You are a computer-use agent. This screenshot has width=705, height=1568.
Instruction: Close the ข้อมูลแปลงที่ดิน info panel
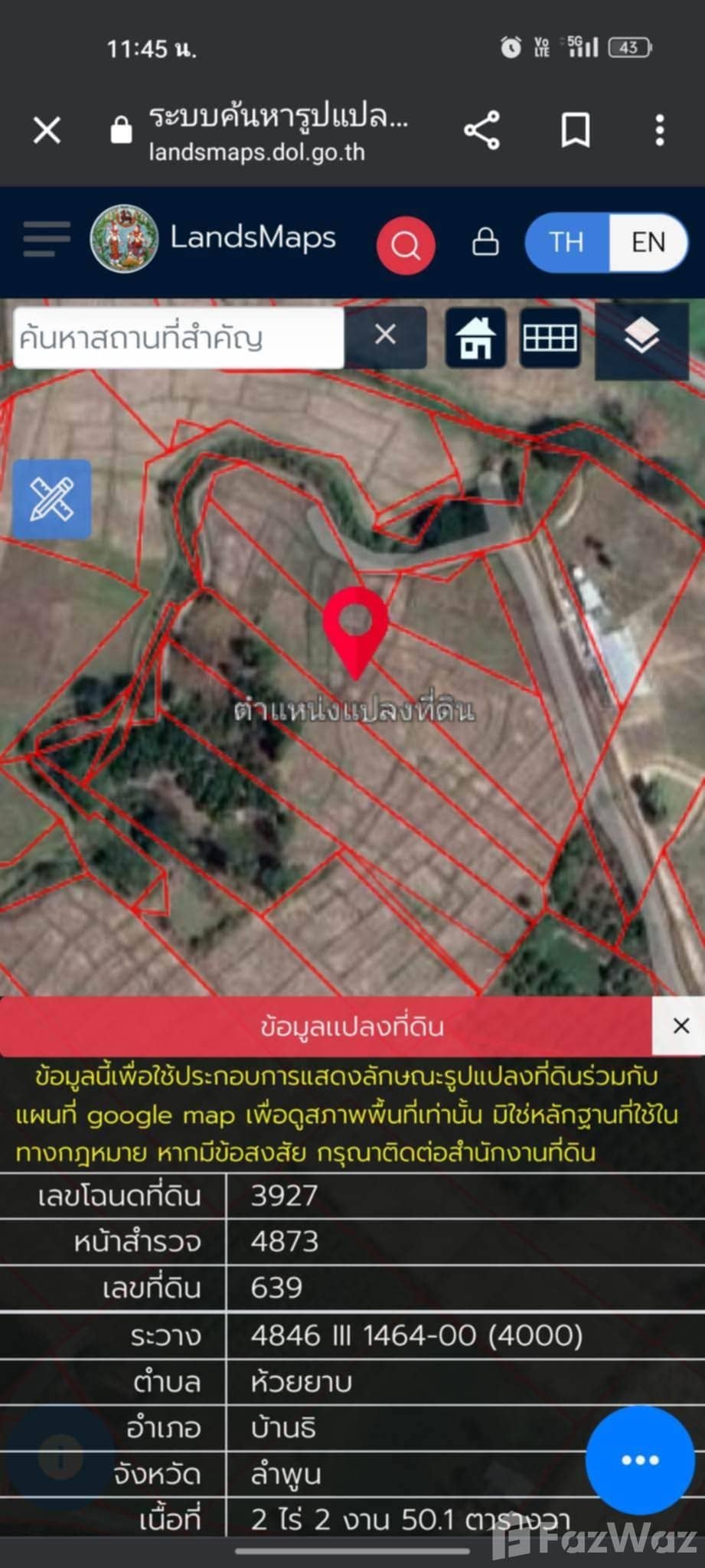[680, 1026]
